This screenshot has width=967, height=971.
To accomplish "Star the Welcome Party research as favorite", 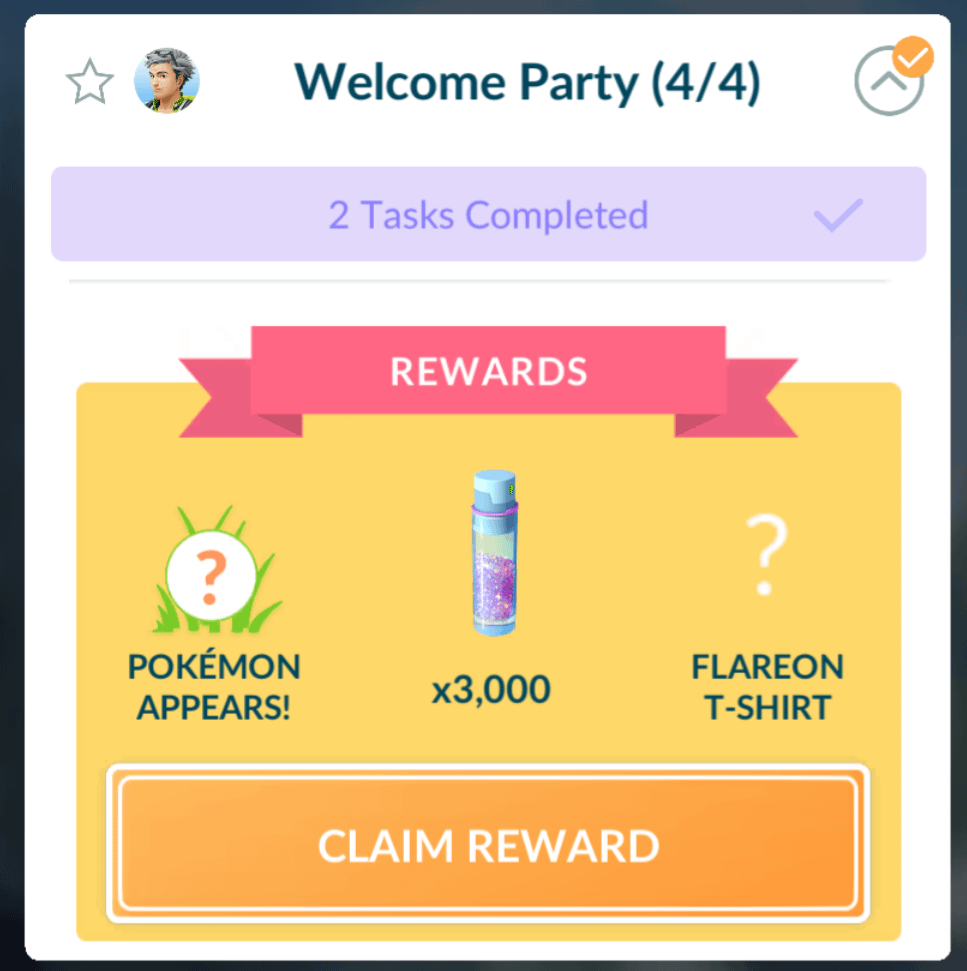I will (x=89, y=84).
